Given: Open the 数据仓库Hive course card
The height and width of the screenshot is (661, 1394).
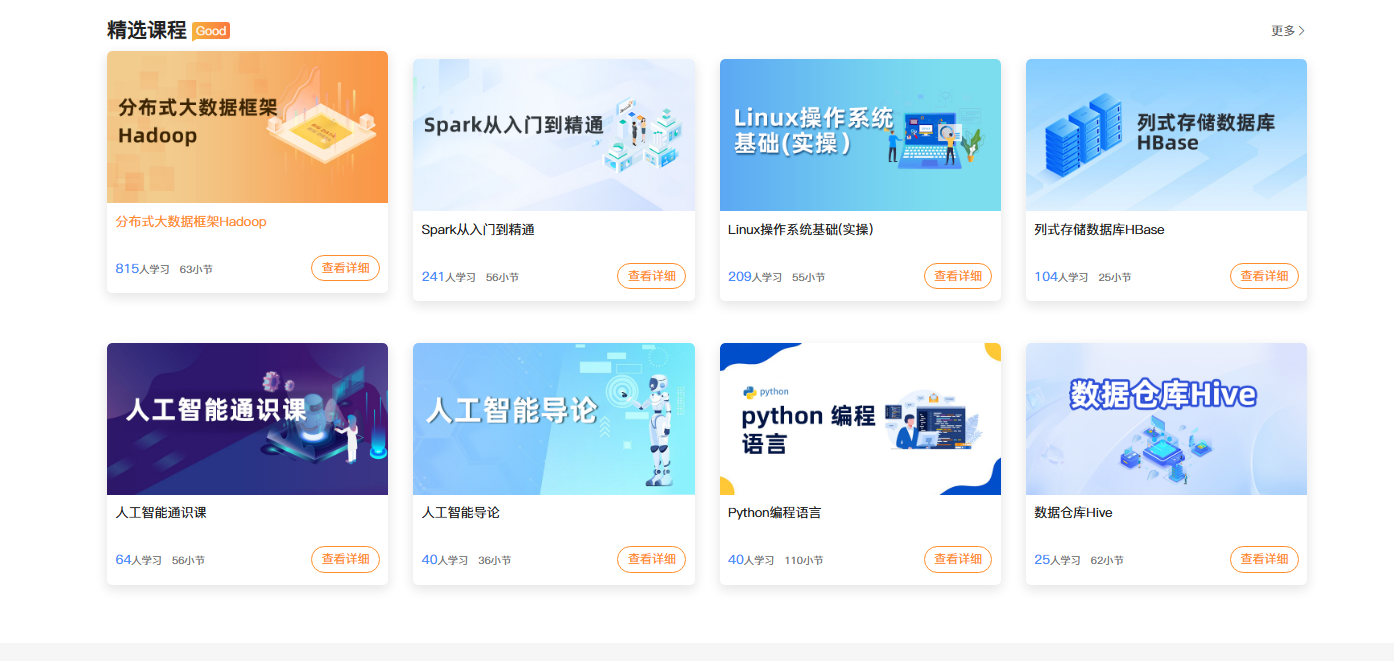Looking at the screenshot, I should (x=1166, y=419).
